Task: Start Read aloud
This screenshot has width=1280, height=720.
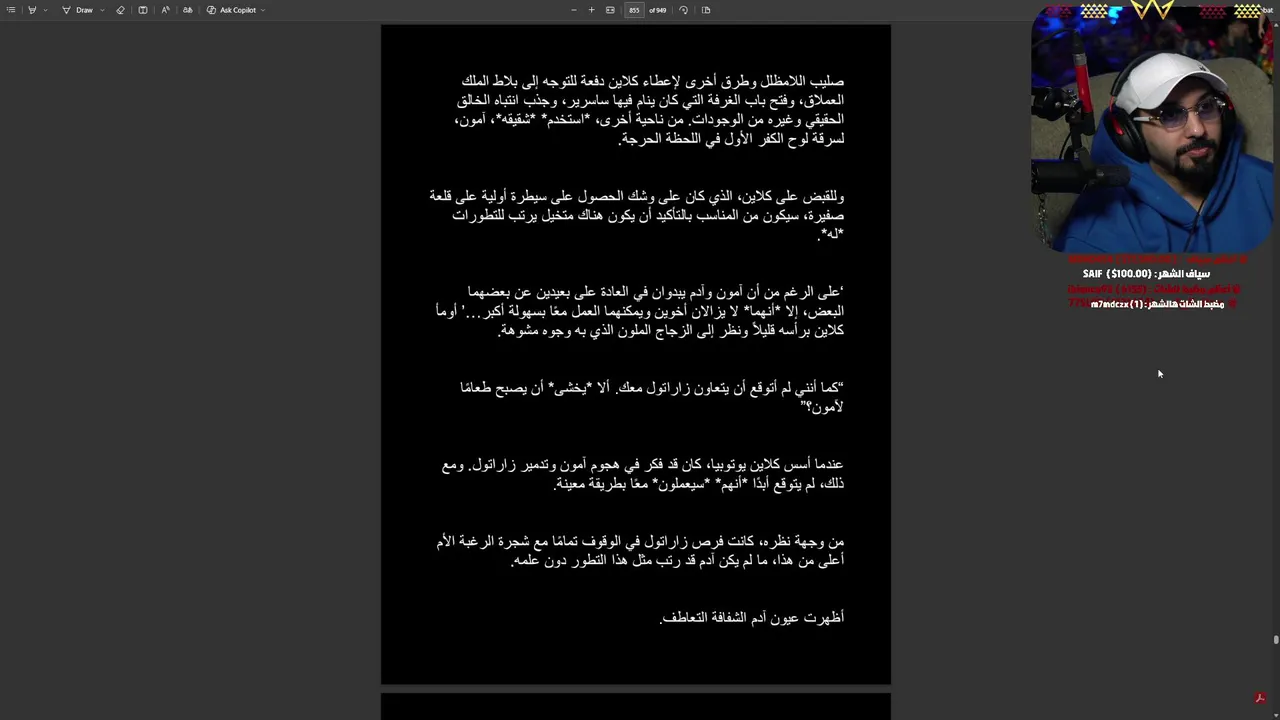Action: [165, 10]
